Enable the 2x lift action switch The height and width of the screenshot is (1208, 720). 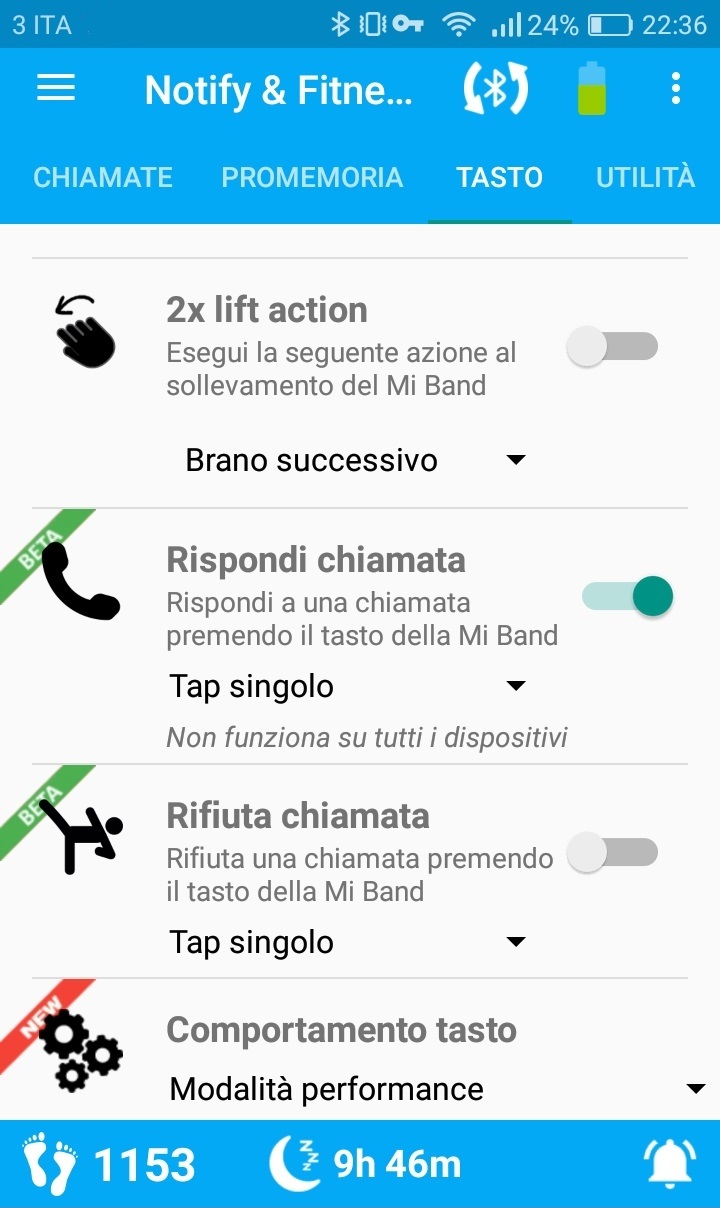pos(612,347)
